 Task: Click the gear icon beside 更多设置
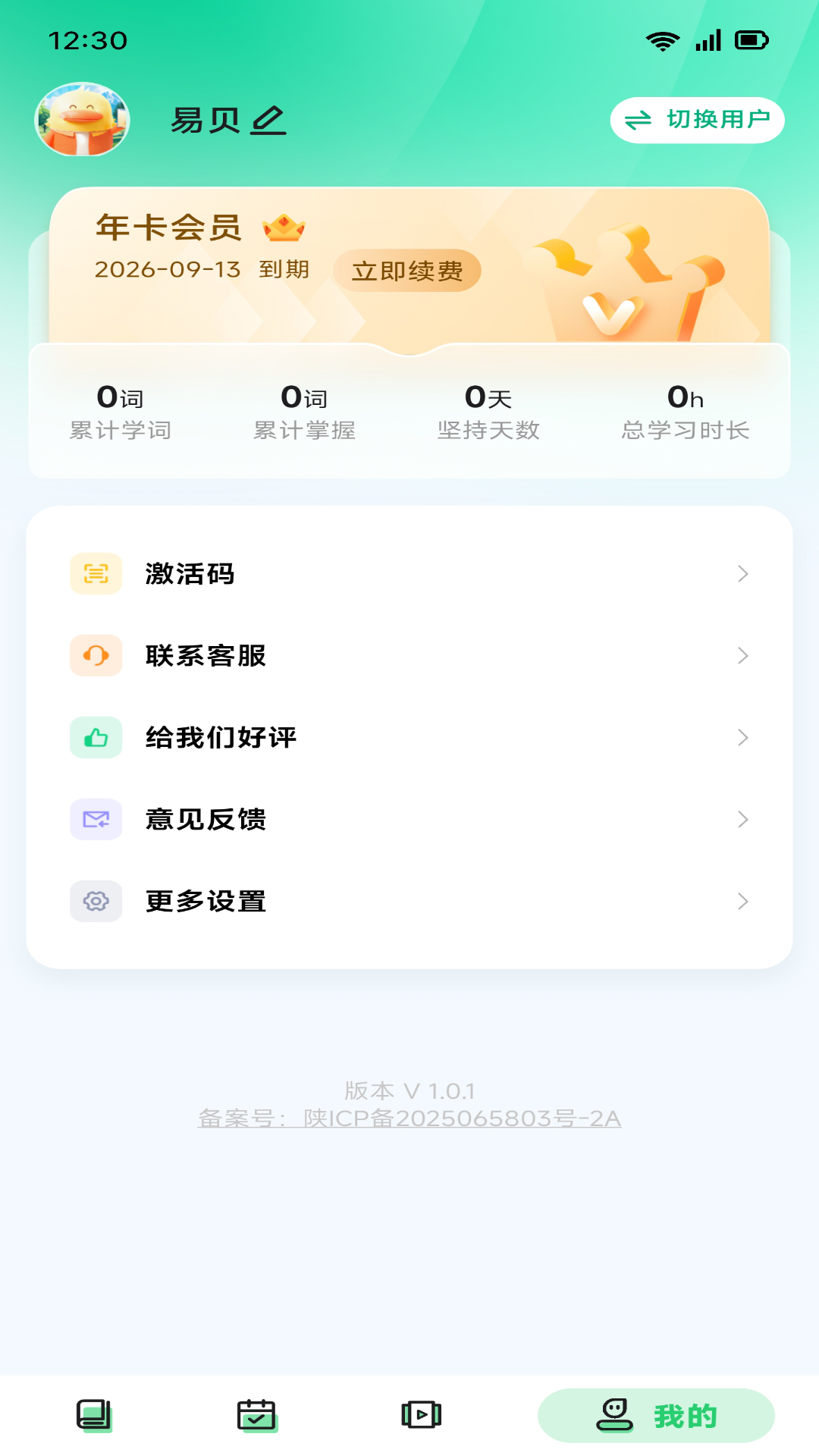(96, 901)
